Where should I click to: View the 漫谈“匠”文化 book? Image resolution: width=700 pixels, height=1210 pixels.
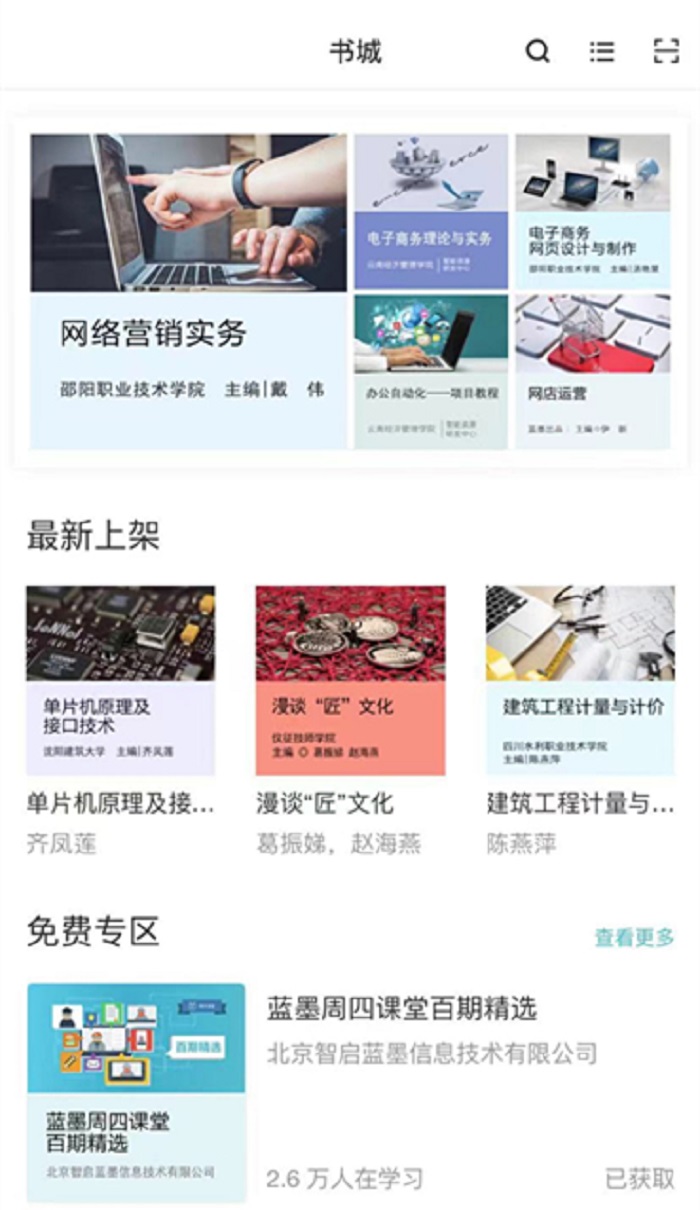pos(350,680)
